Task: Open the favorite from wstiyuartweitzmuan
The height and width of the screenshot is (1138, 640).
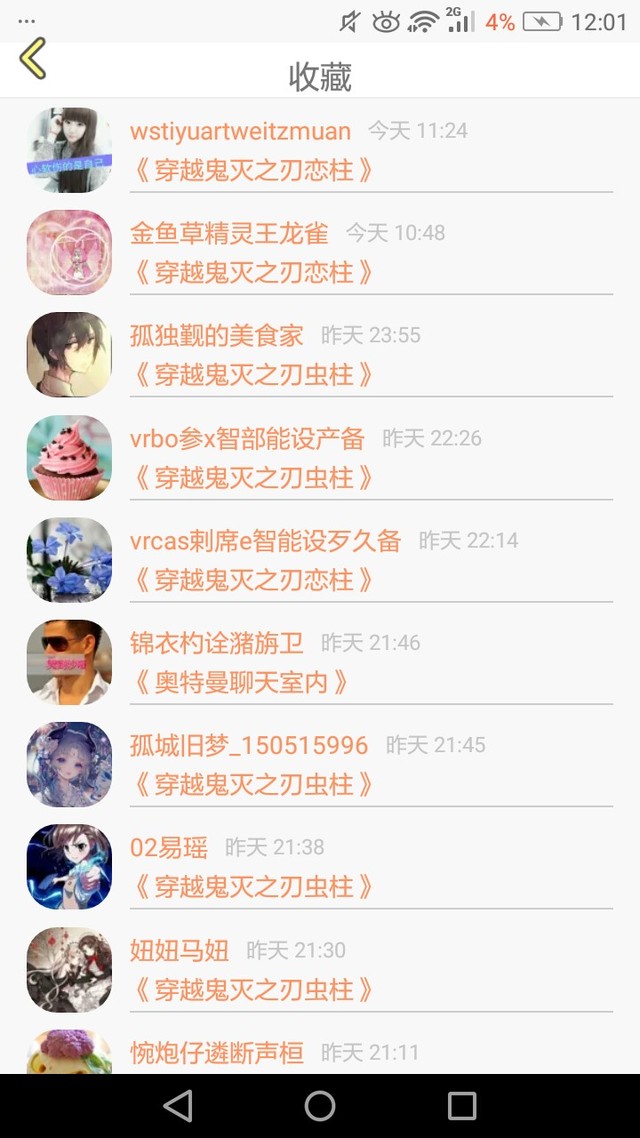Action: click(x=320, y=150)
